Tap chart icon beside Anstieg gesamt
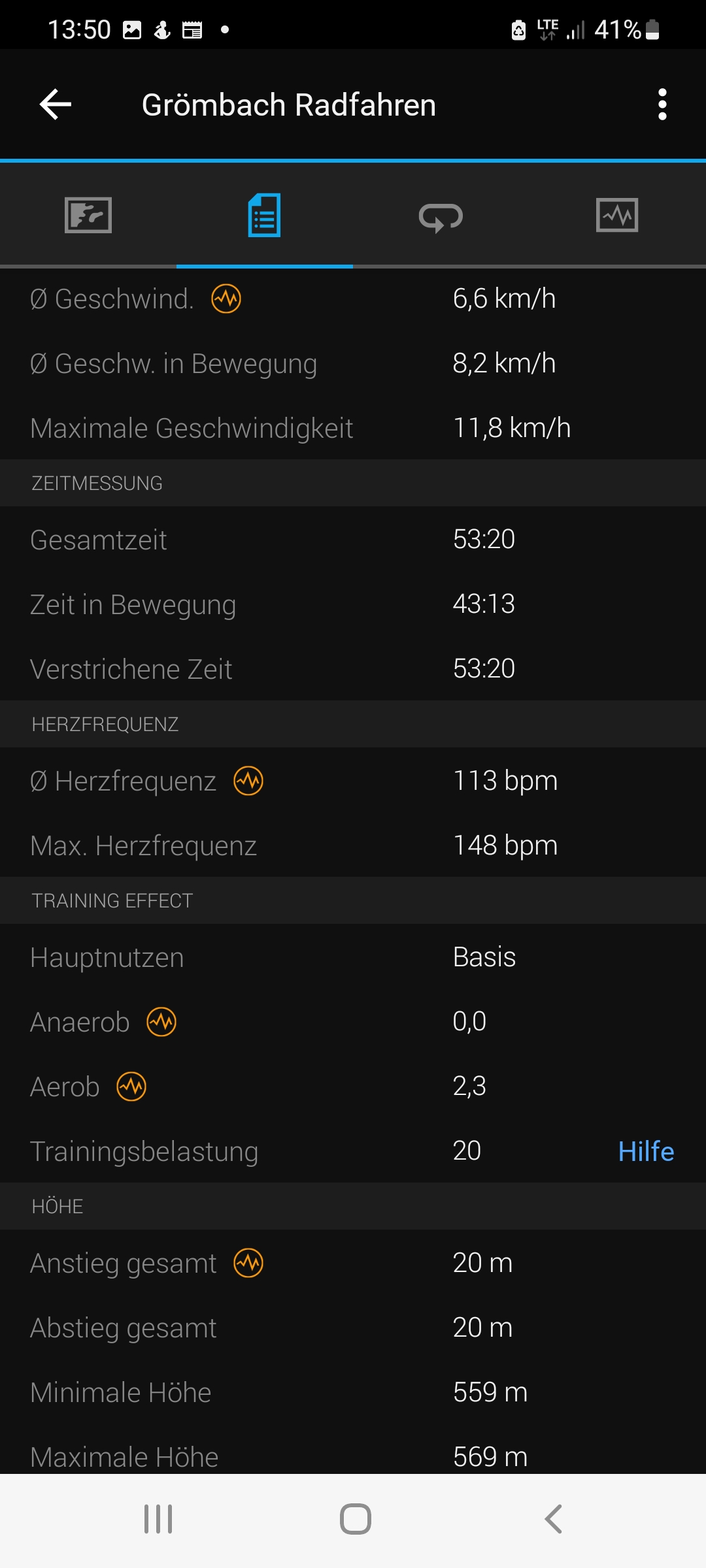 pos(248,1263)
